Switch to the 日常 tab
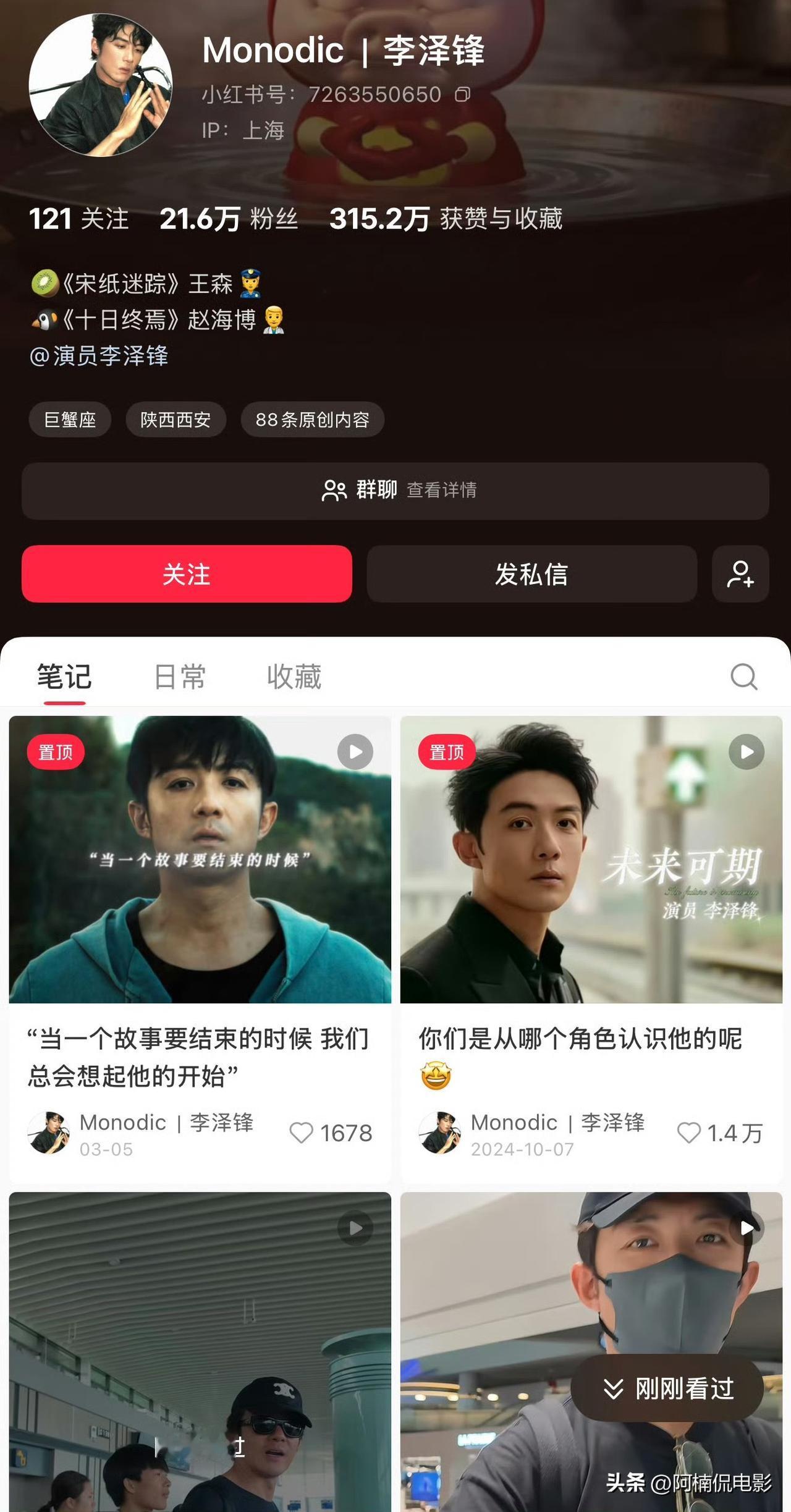This screenshot has height=1512, width=791. [179, 677]
